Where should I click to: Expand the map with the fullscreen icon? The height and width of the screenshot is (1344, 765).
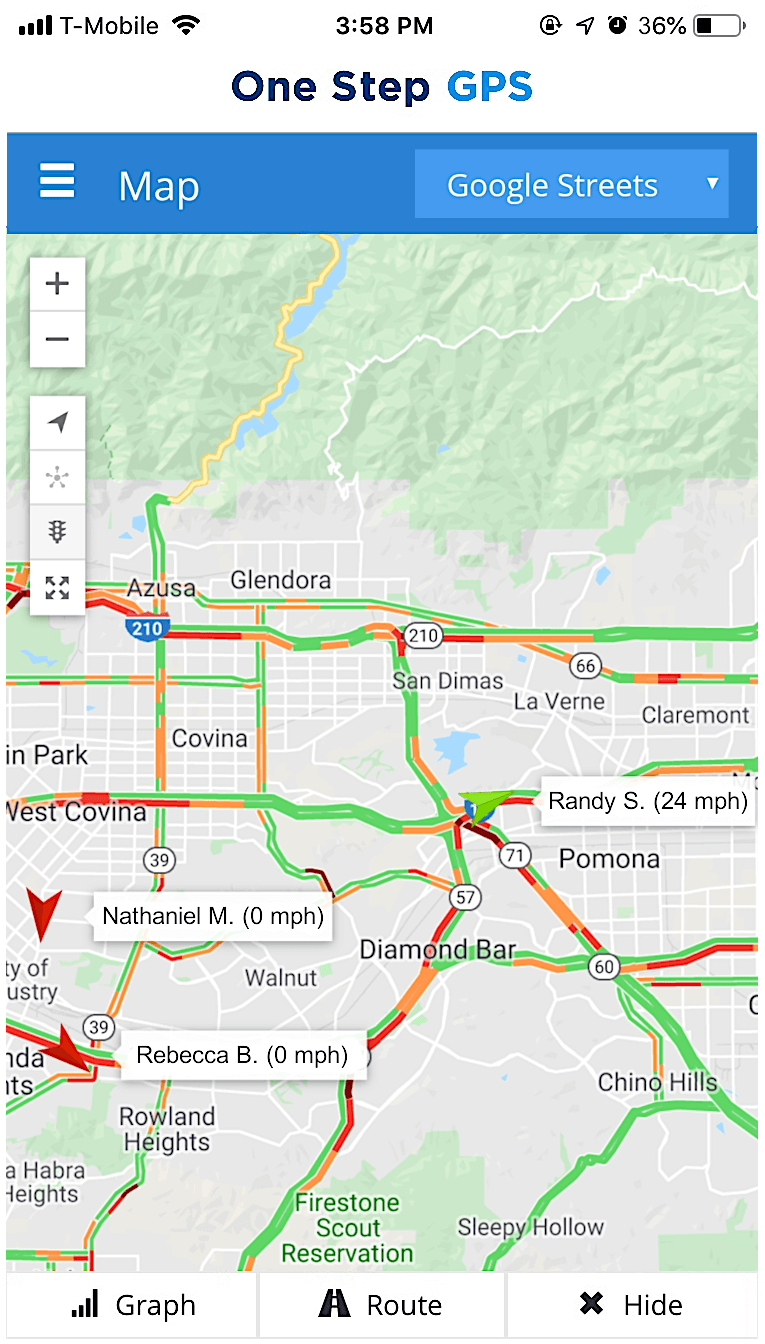[x=57, y=588]
